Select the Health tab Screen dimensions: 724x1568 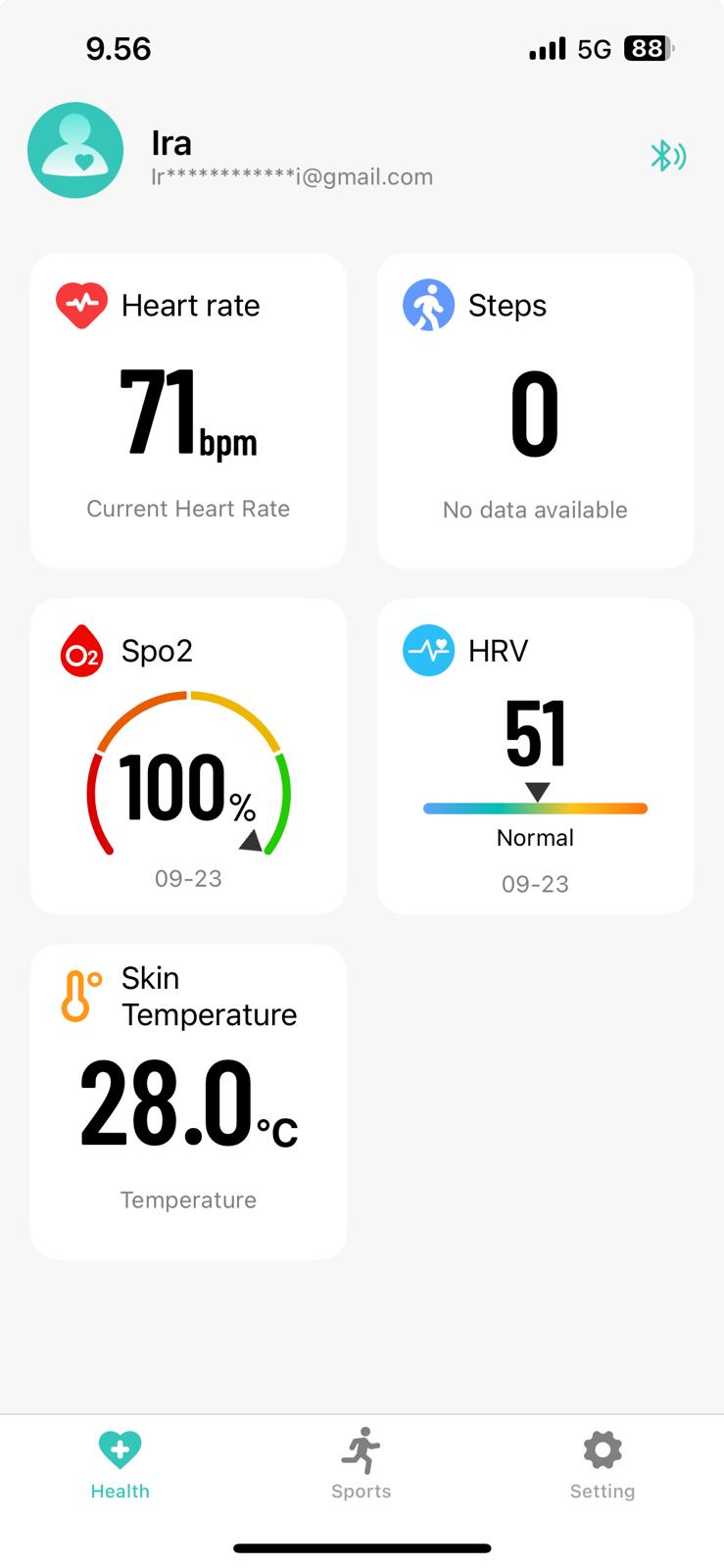(120, 1464)
